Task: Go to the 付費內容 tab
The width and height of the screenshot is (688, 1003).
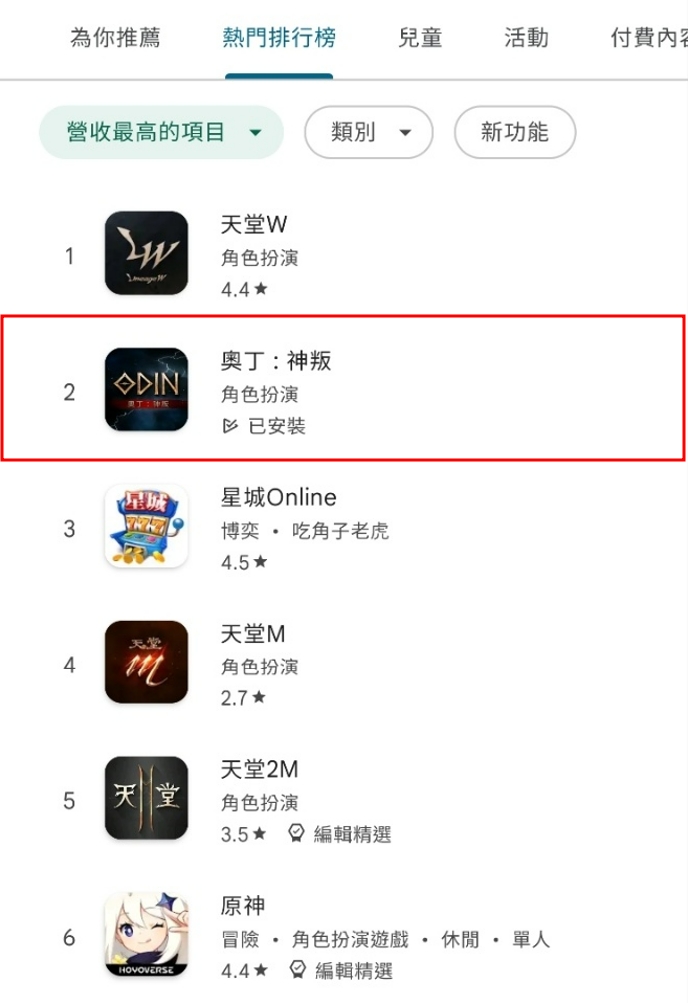Action: pyautogui.click(x=650, y=39)
